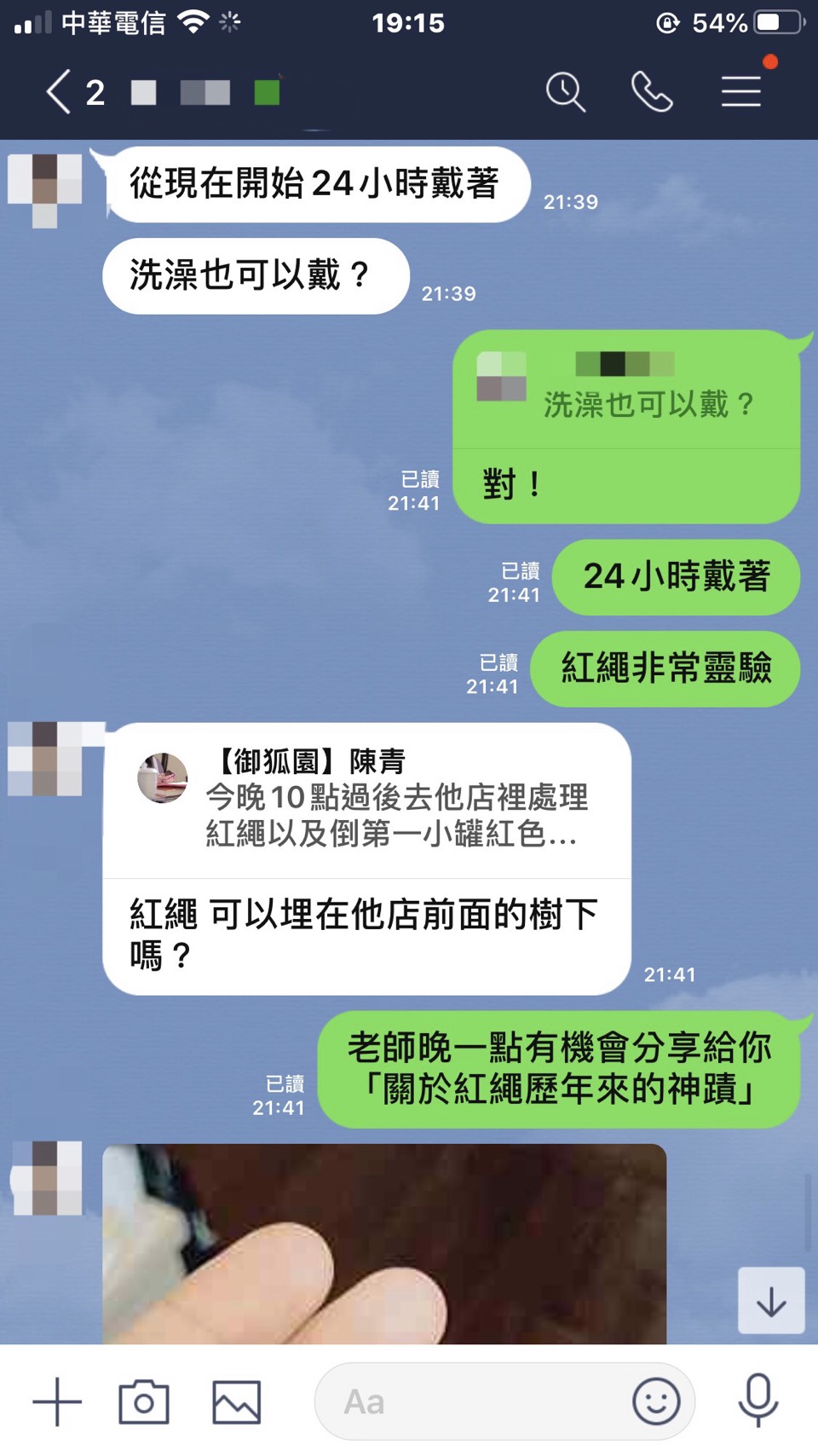View the sender's profile avatar beside 從現在開始24小時戴著

click(x=45, y=189)
